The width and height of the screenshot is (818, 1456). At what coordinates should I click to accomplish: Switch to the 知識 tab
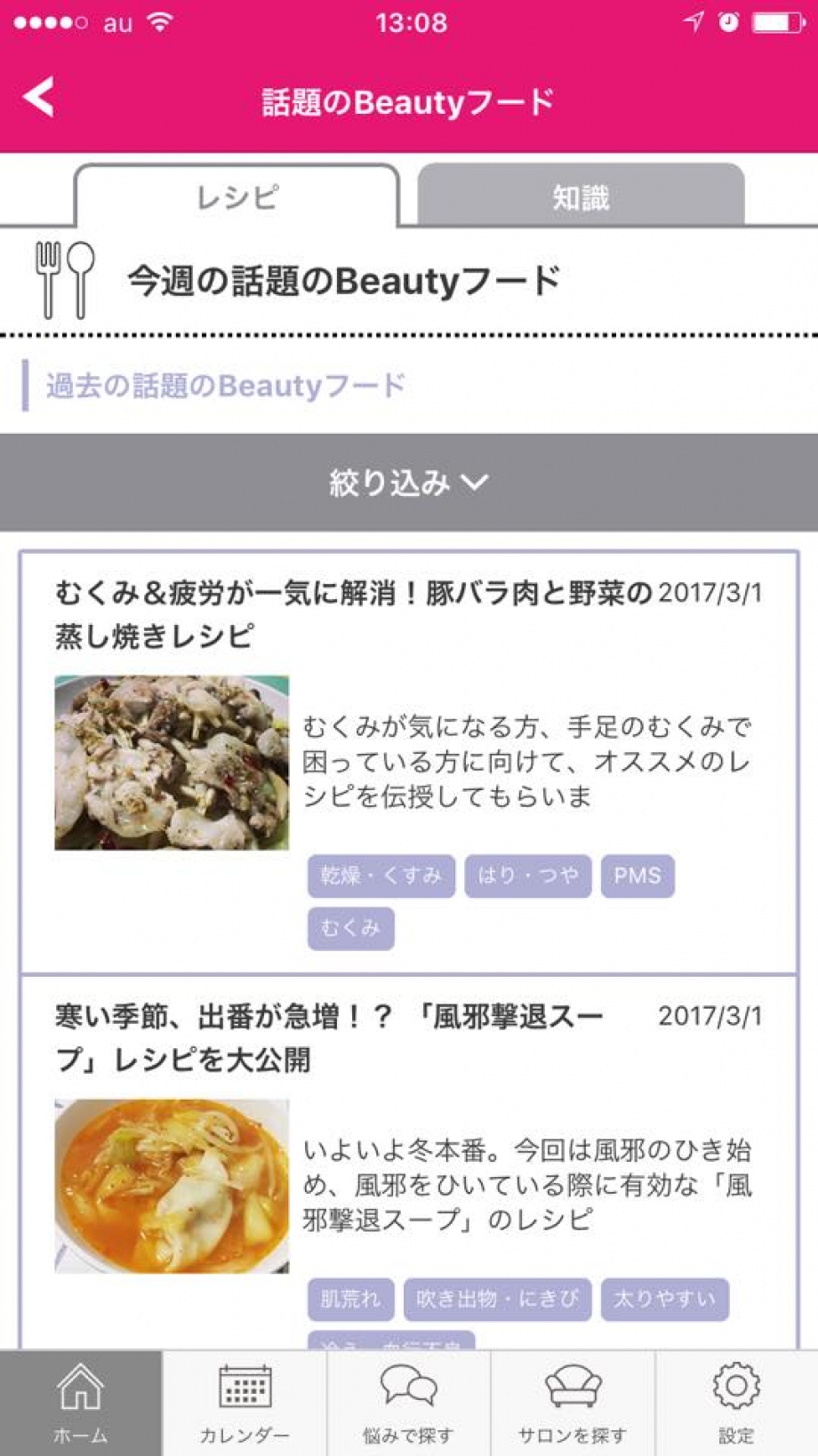pyautogui.click(x=580, y=196)
